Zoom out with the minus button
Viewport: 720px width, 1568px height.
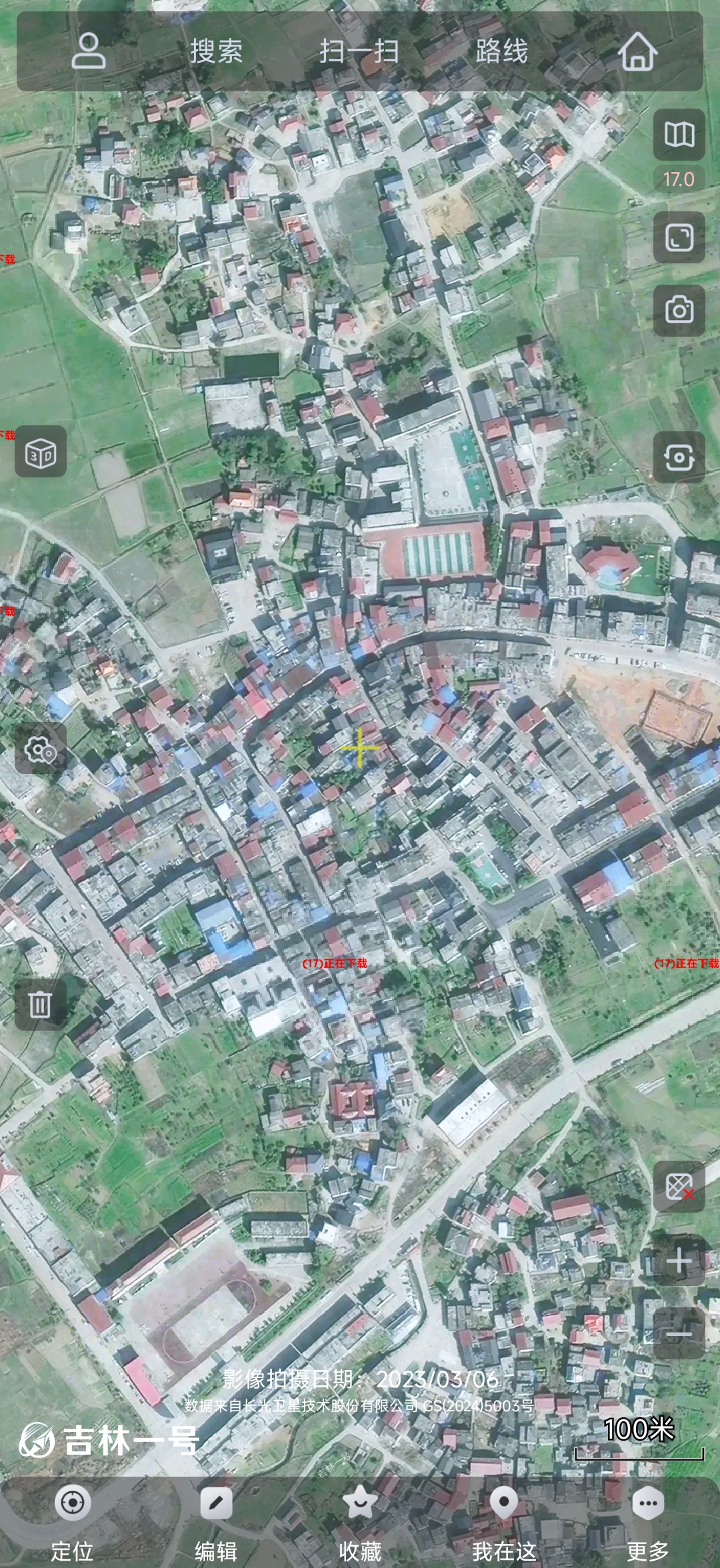point(679,1334)
